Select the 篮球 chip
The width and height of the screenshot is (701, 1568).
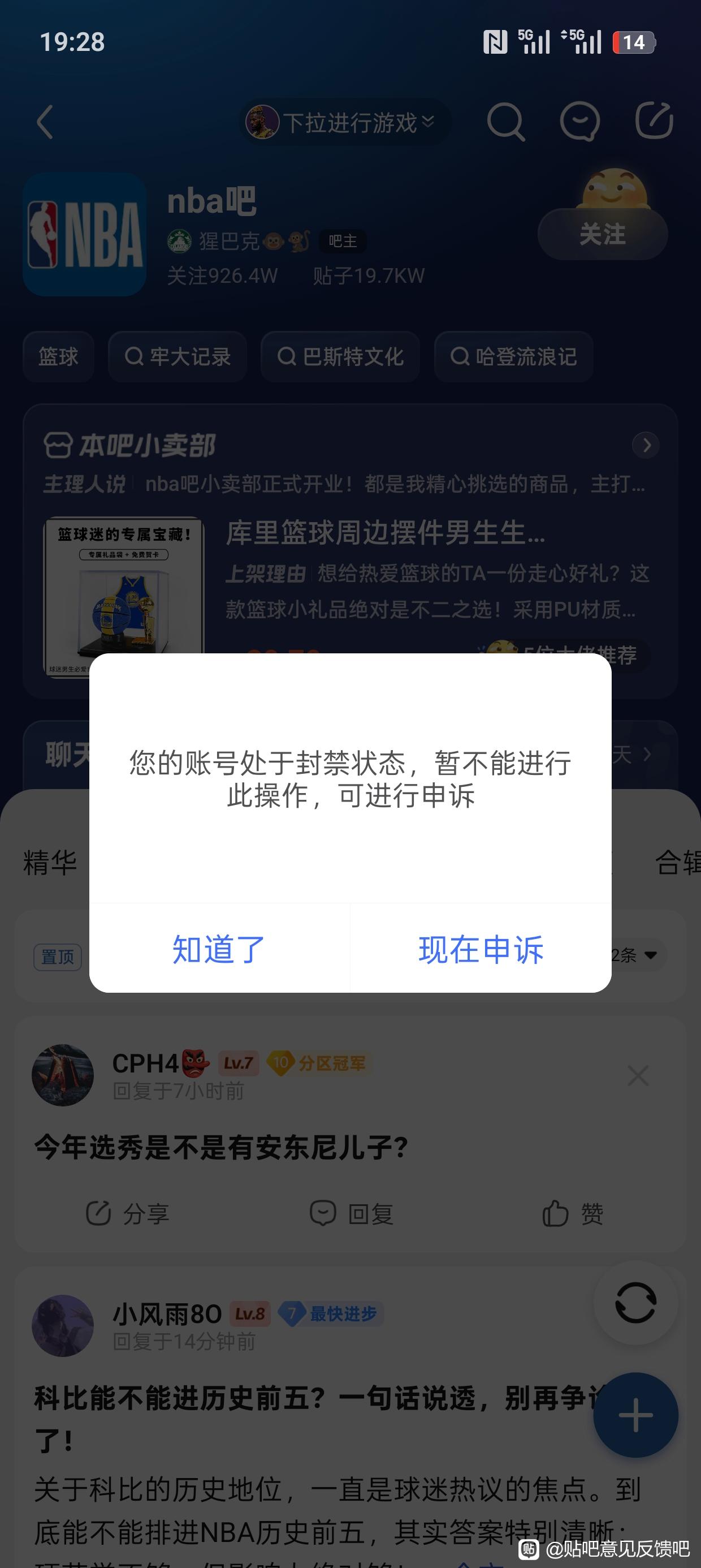pos(58,357)
